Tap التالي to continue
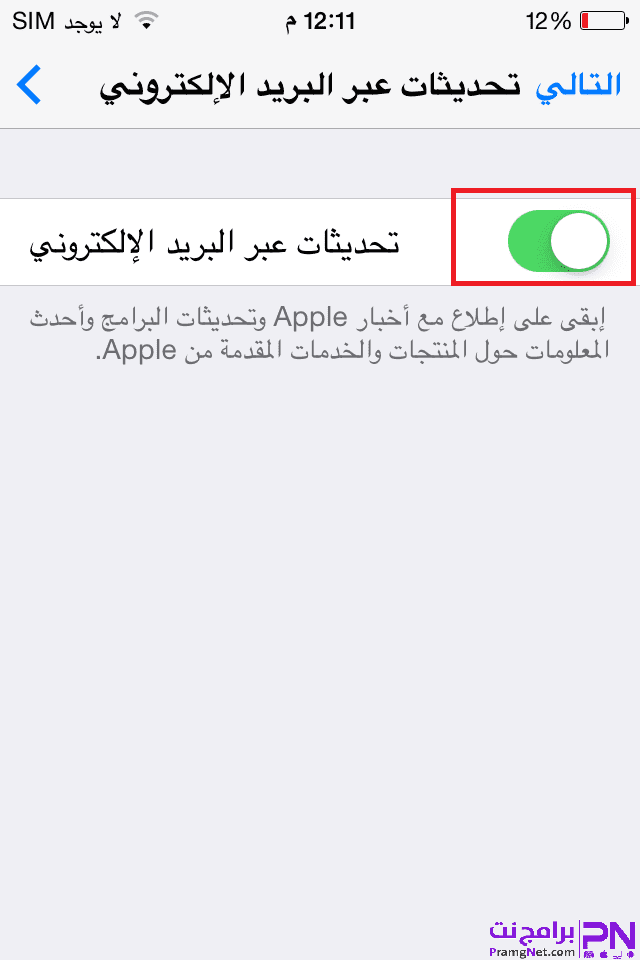Viewport: 640px width, 960px height. click(576, 85)
